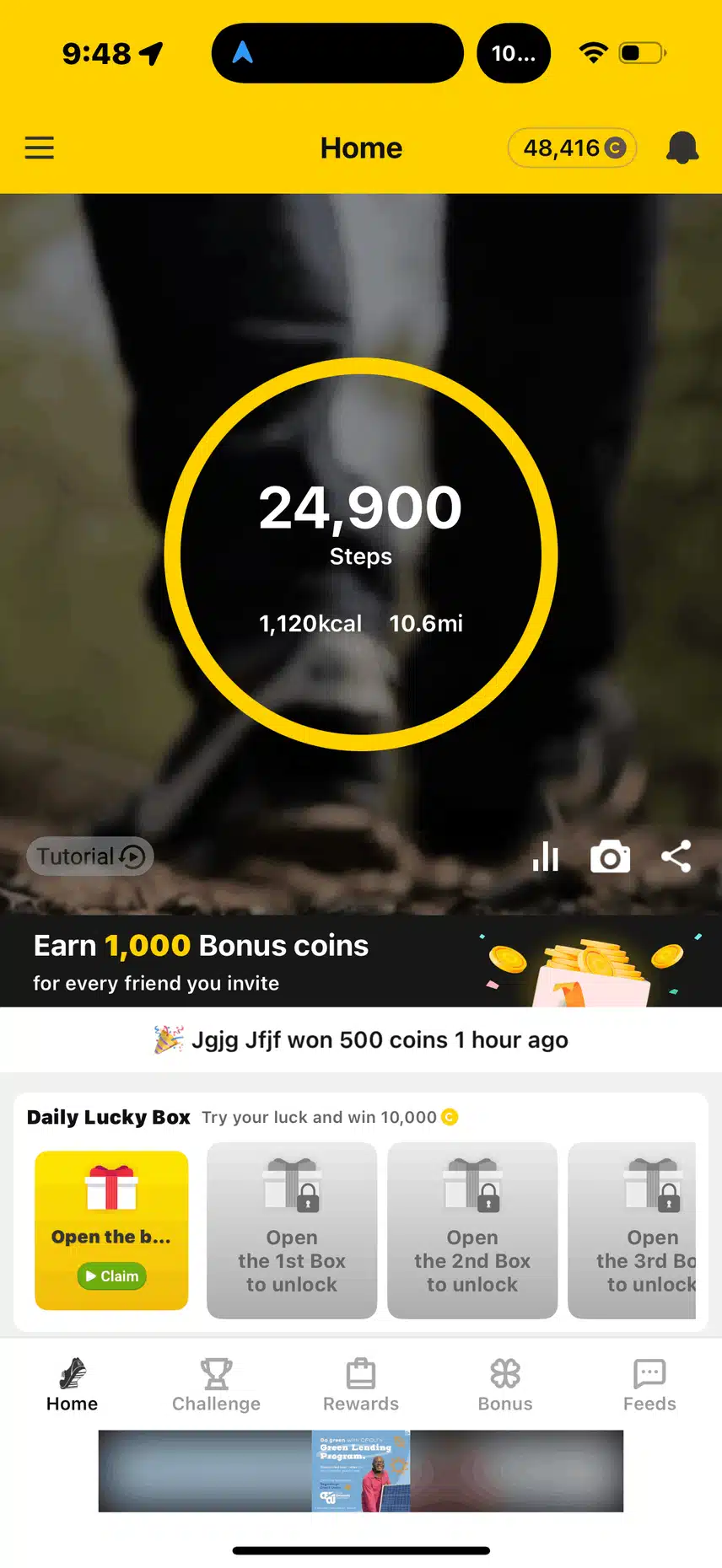Select the locked 2nd Box card
Image resolution: width=722 pixels, height=1568 pixels.
pyautogui.click(x=472, y=1231)
